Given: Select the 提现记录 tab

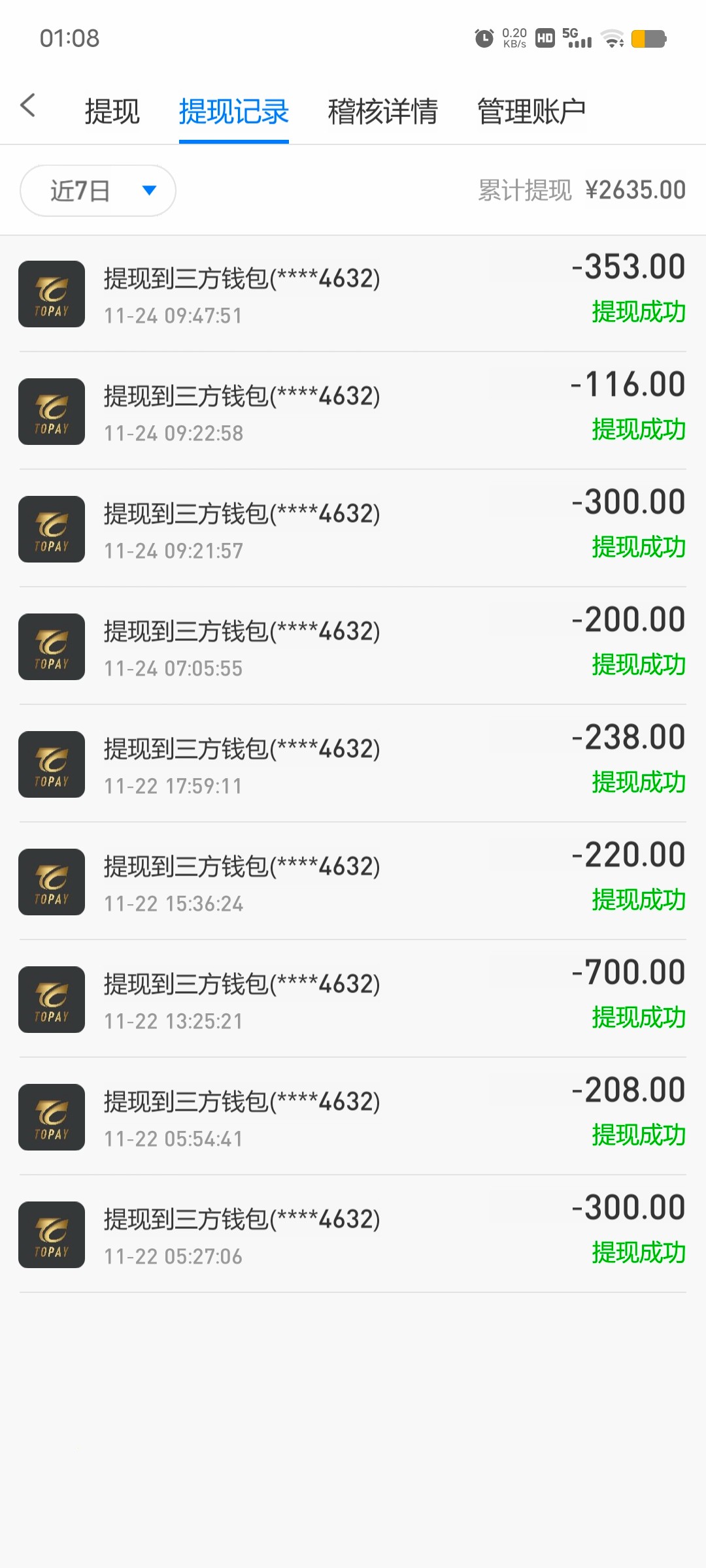Looking at the screenshot, I should [x=233, y=111].
